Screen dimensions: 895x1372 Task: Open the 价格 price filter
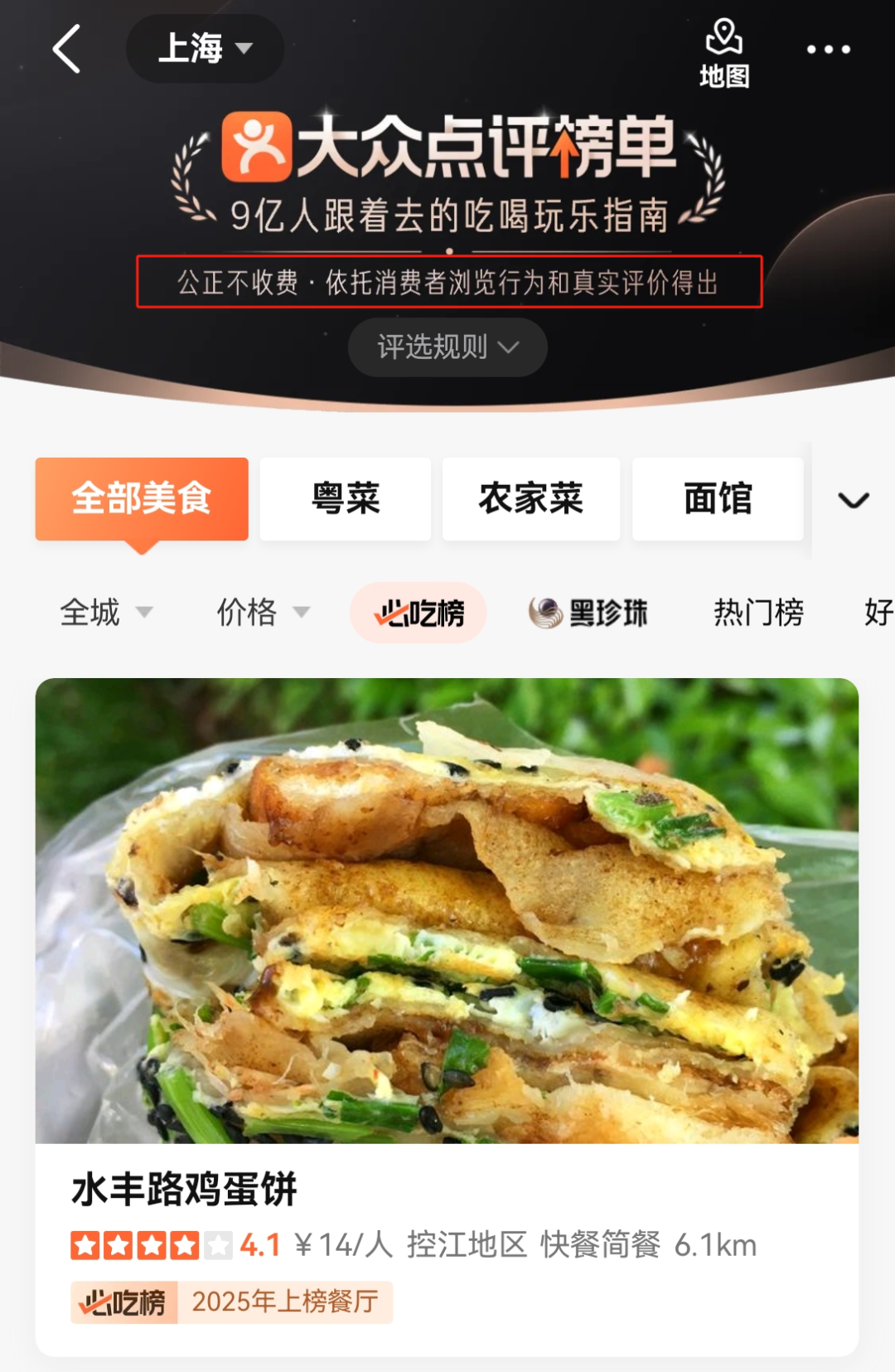pyautogui.click(x=262, y=613)
